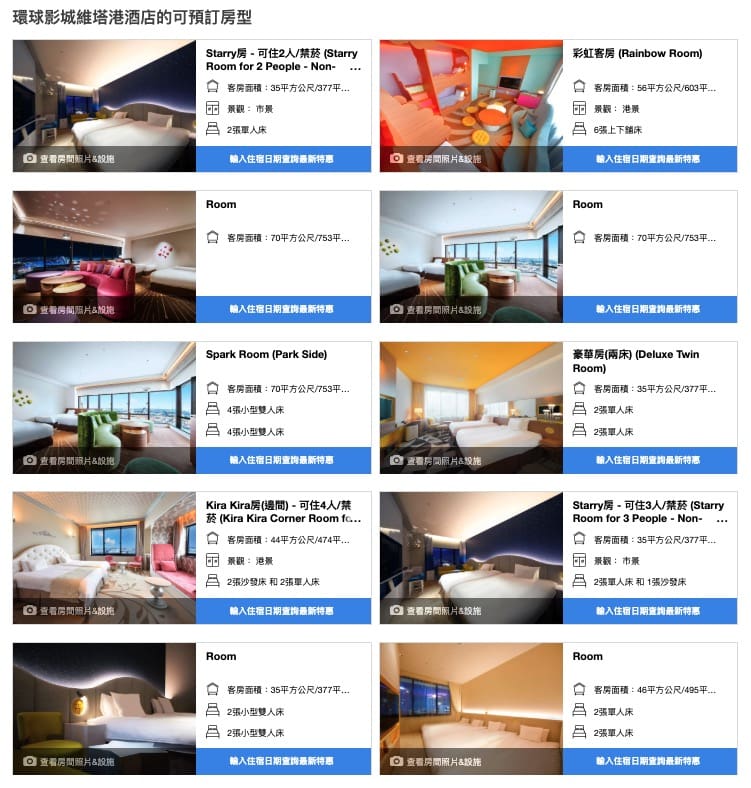
Task: Check latest deals for 豪華房 Deluxe Twin Room
Action: point(649,461)
